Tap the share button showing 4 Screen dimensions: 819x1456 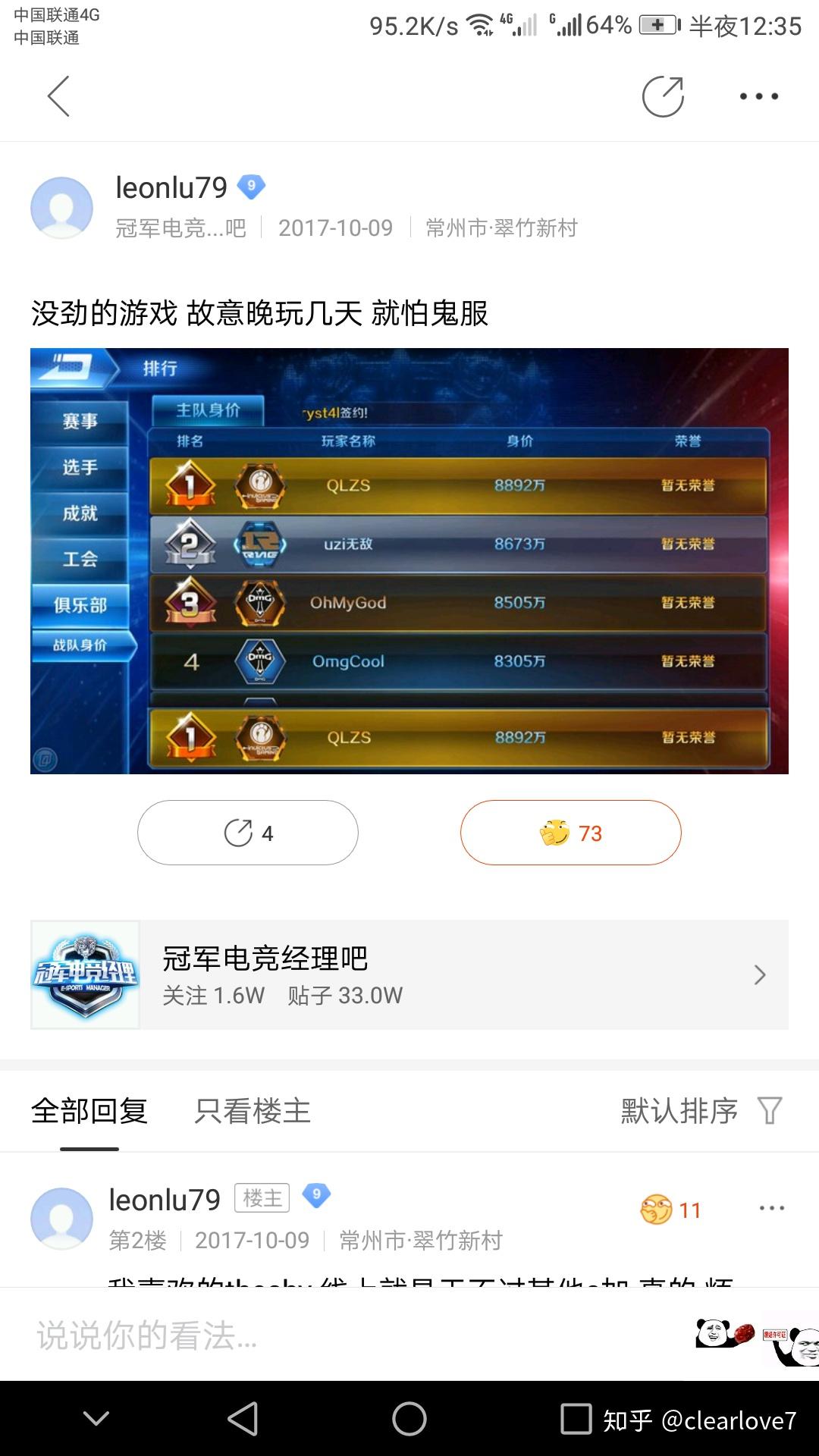[x=248, y=833]
